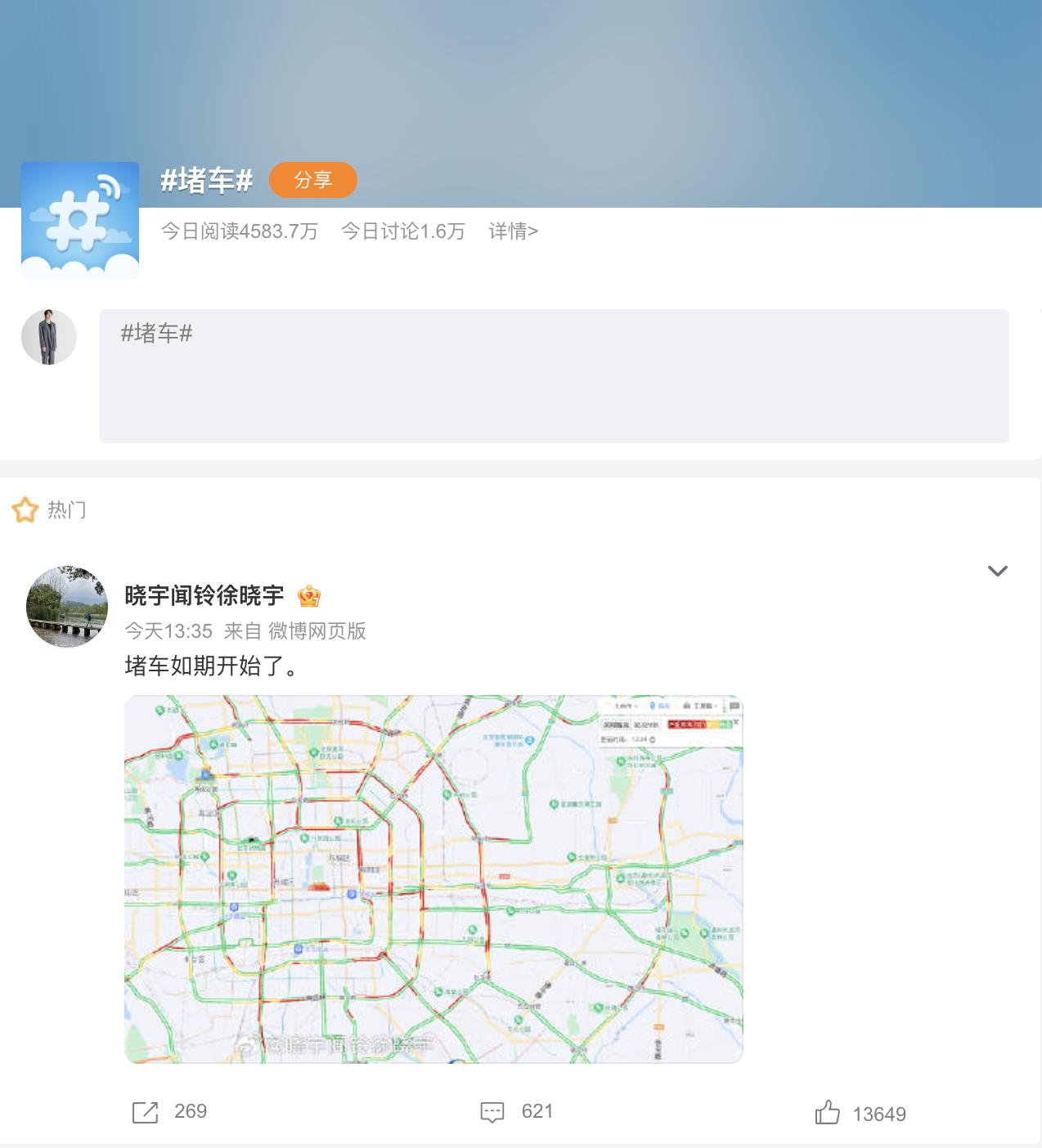Click the gray avatar beside the post composer
Viewport: 1042px width, 1148px height.
[49, 336]
